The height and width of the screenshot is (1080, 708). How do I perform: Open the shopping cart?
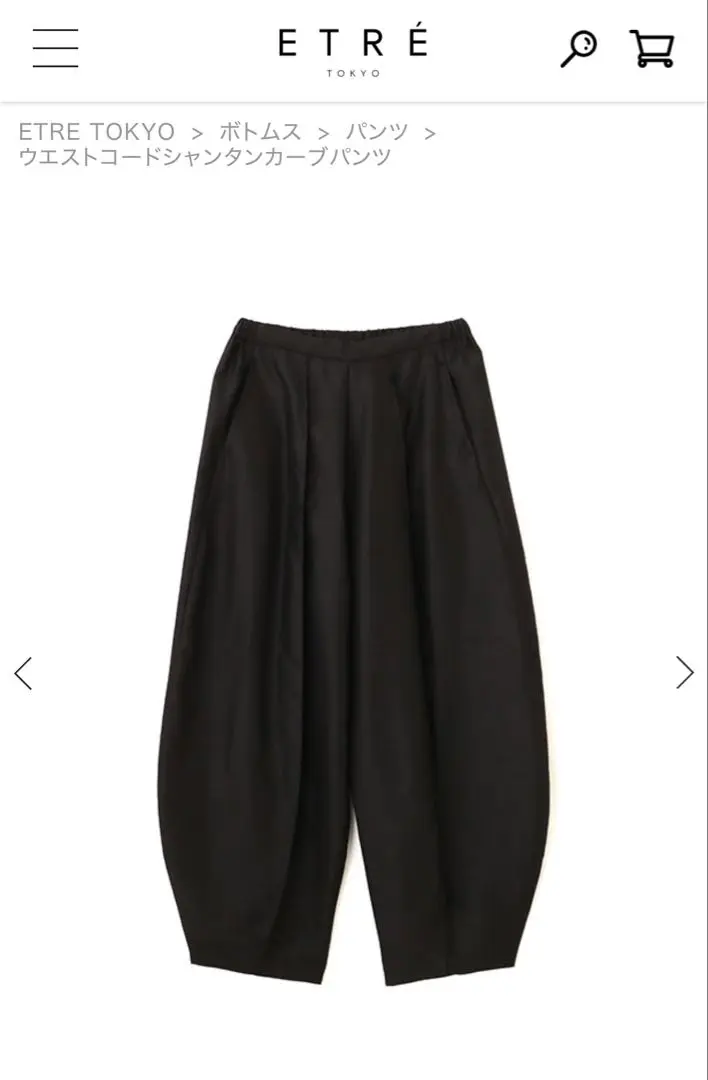coord(652,48)
